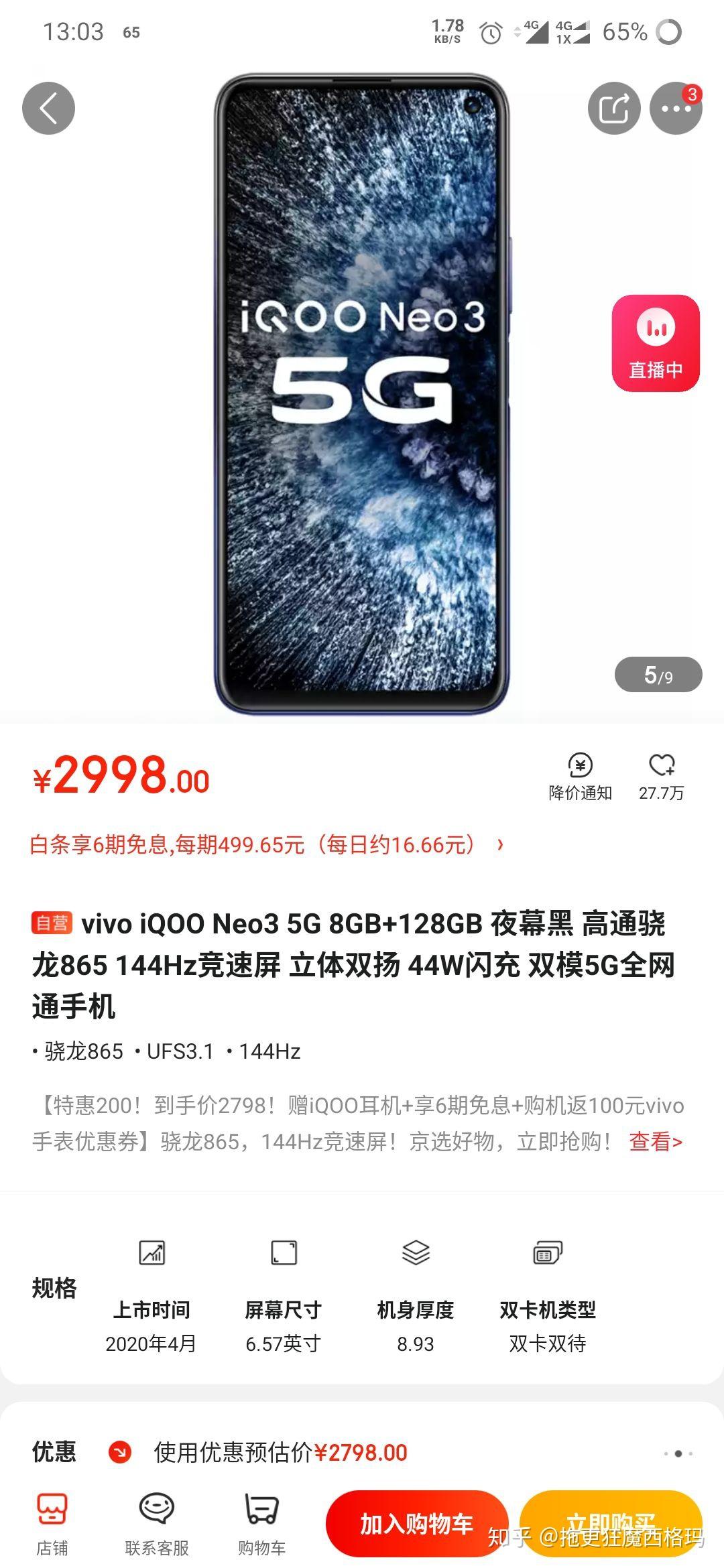Share this iQOO Neo3 product
This screenshot has width=724, height=1568.
click(x=614, y=109)
